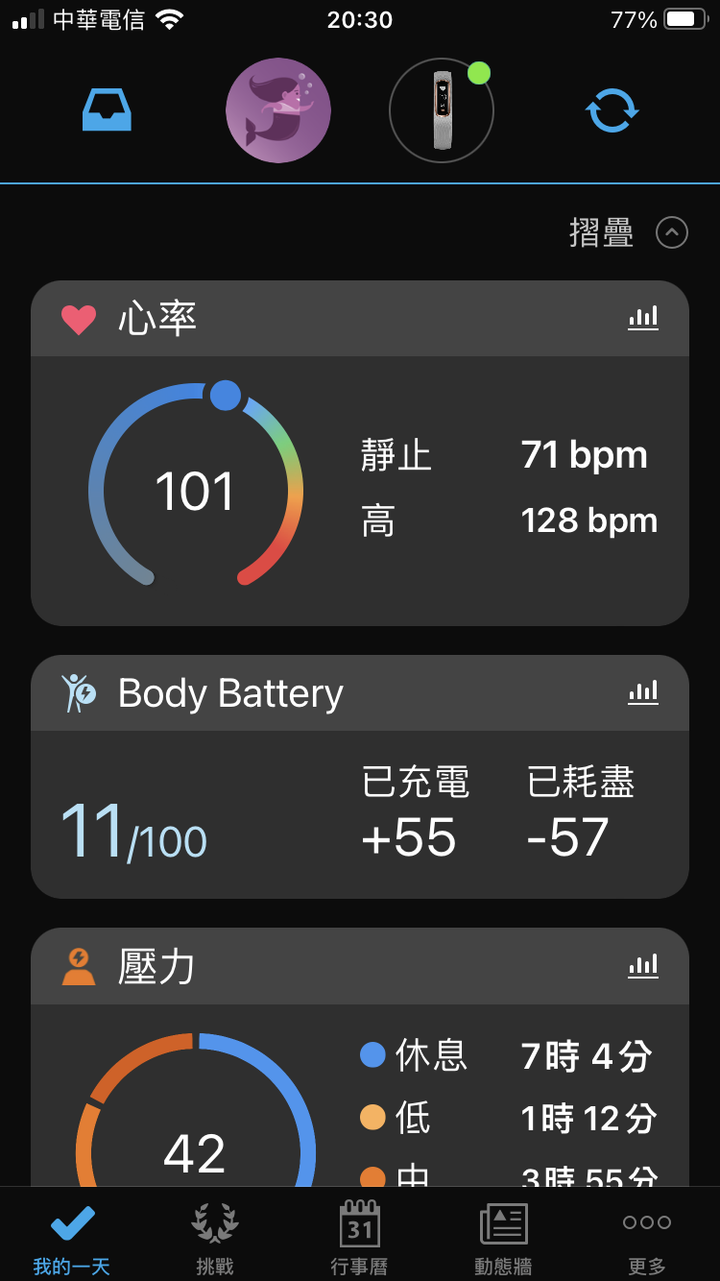Switch to the 我的一天 tab
720x1281 pixels.
(x=72, y=1238)
